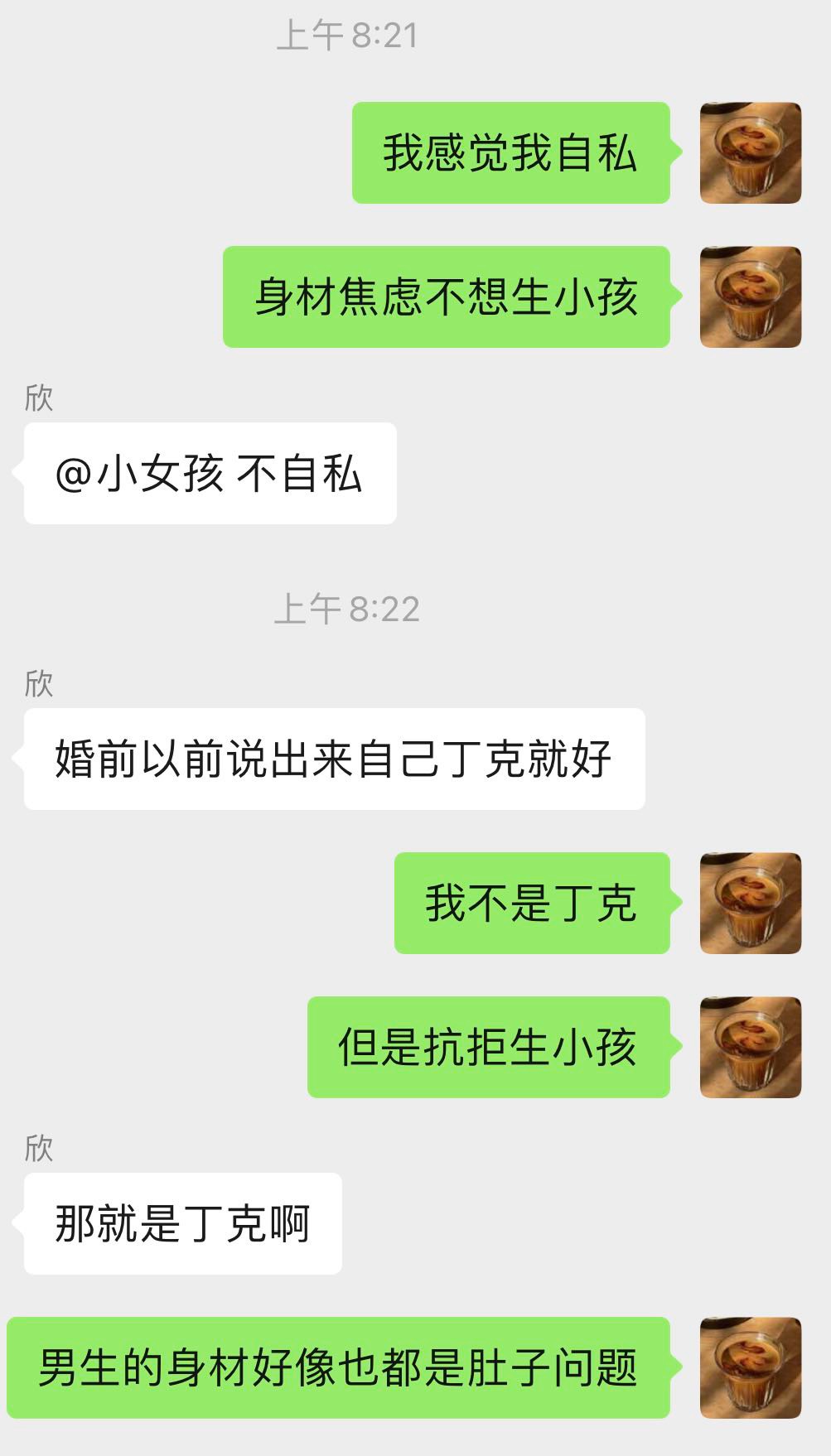Tap the avatar next to 身材焦虑不想生小孩
The height and width of the screenshot is (1456, 831).
[750, 297]
